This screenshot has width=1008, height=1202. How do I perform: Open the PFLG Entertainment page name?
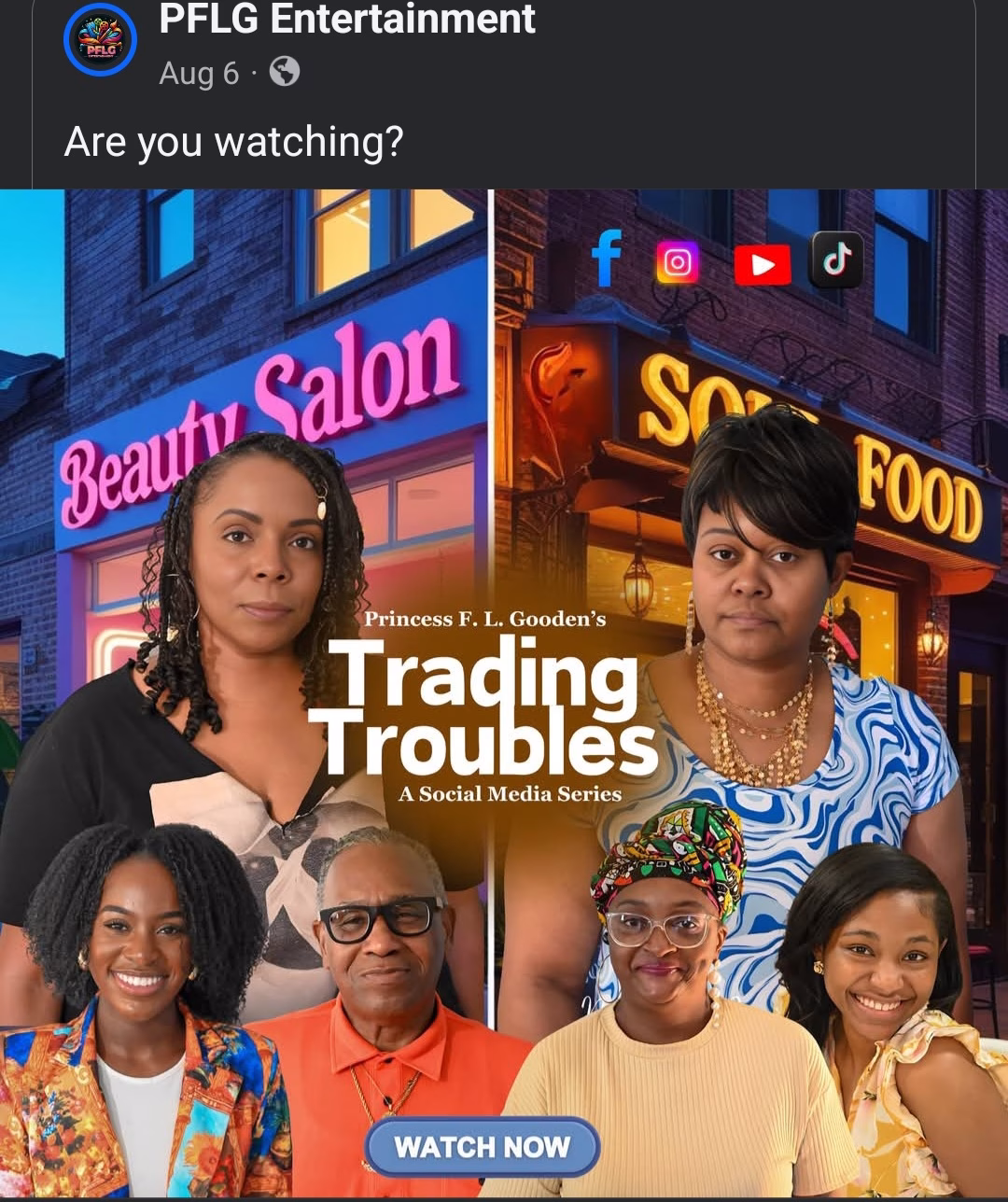click(347, 21)
